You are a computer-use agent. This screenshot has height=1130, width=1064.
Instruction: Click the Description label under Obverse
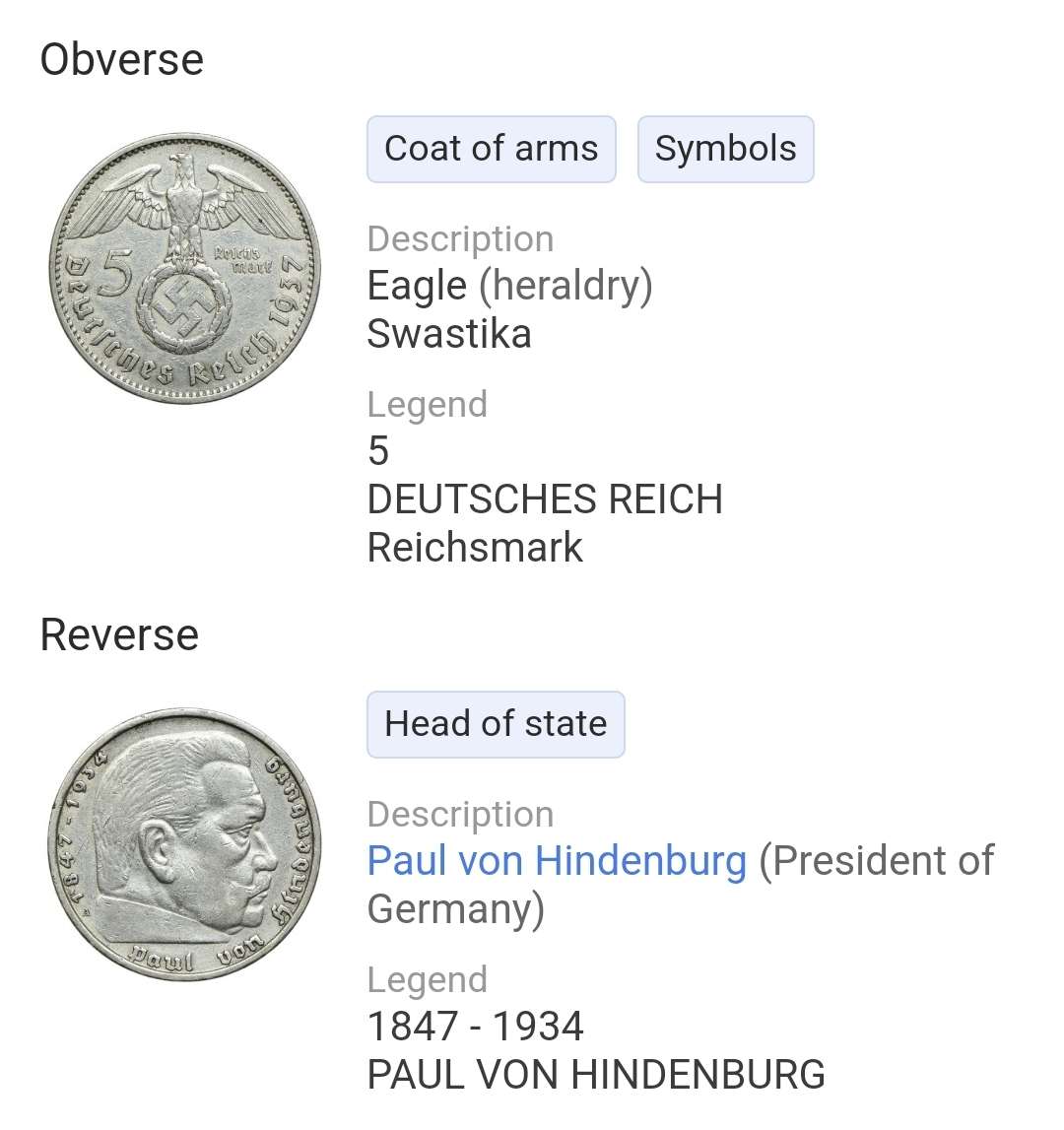coord(459,237)
